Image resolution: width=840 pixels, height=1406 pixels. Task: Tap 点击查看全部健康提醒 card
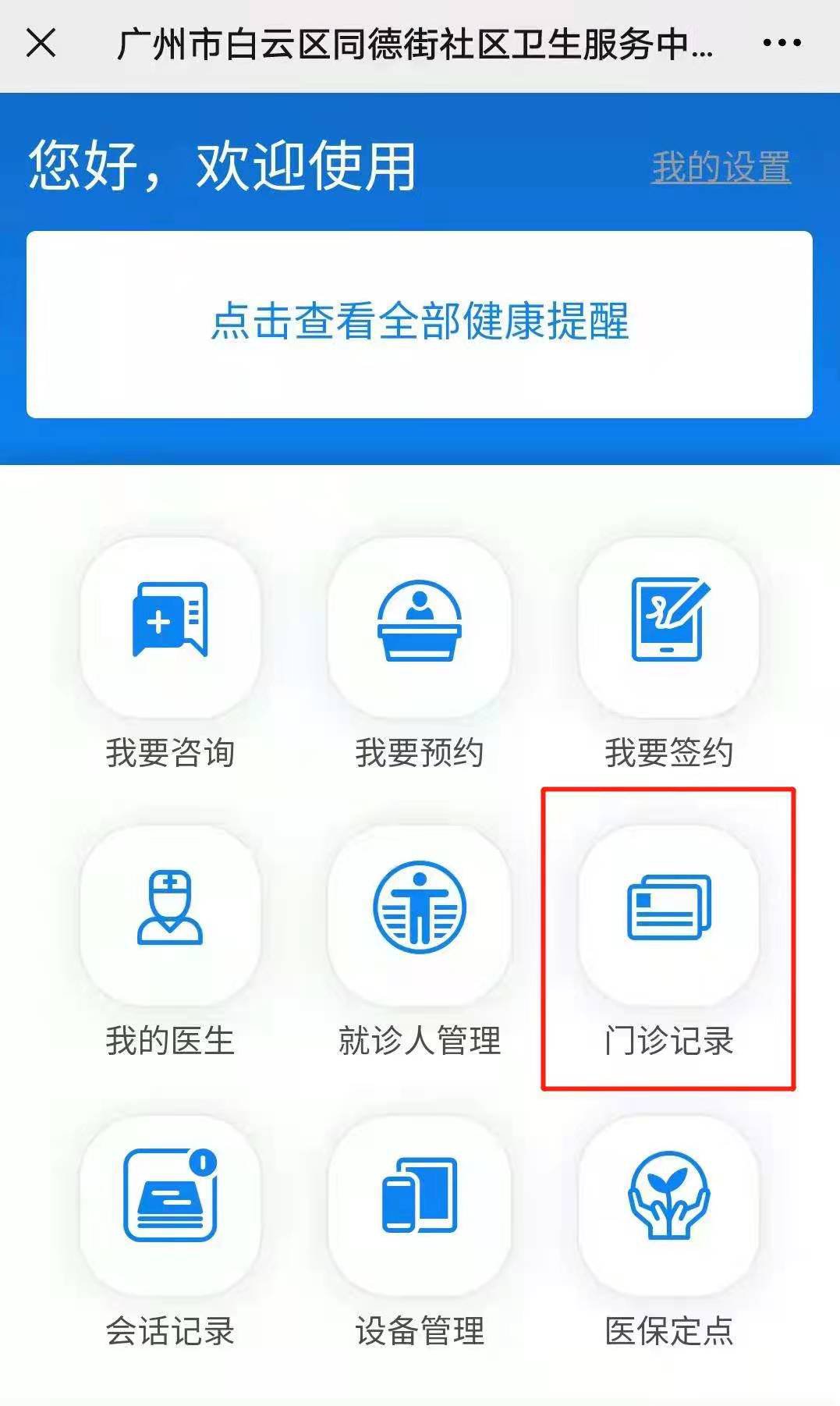[x=420, y=323]
